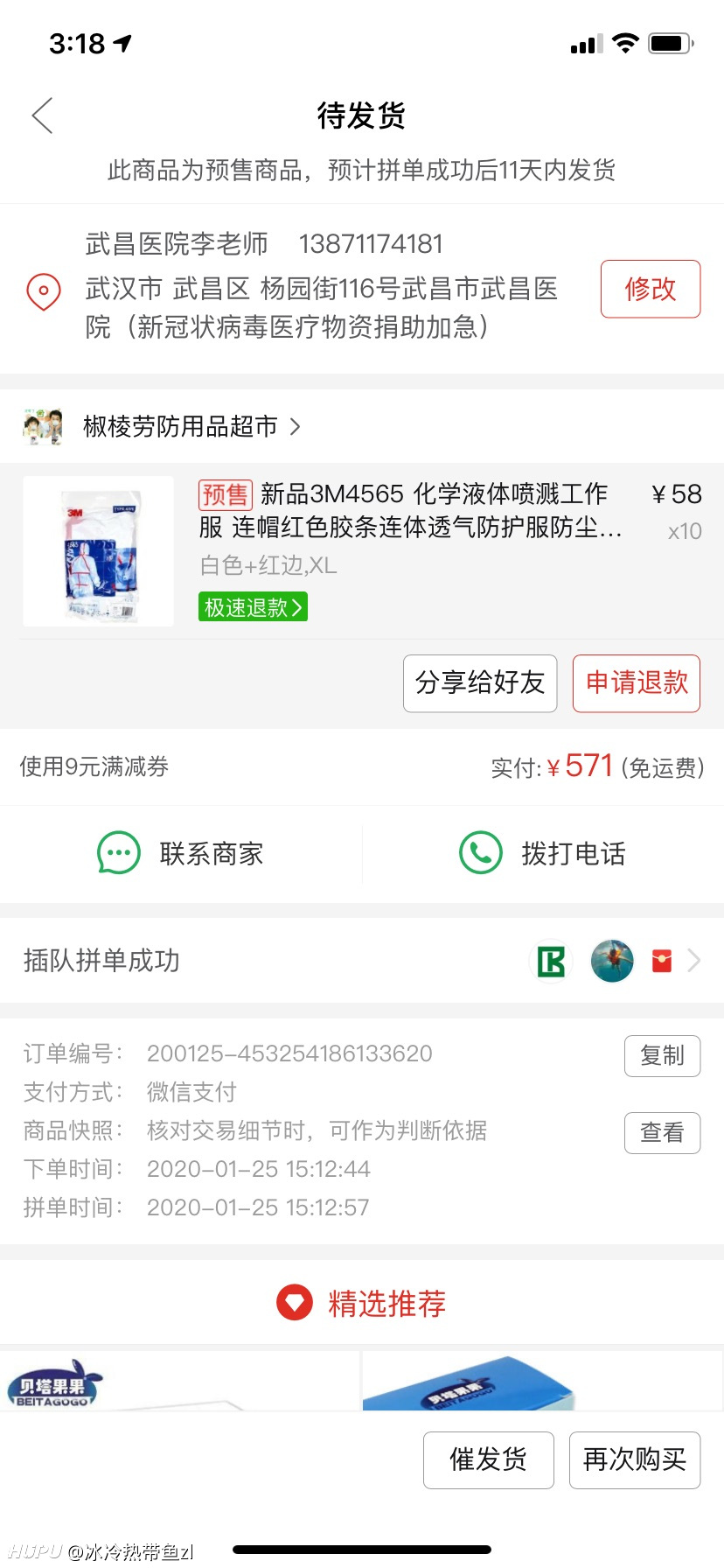The image size is (724, 1568).
Task: Tap 分享给好友 to share with friends
Action: pos(480,683)
